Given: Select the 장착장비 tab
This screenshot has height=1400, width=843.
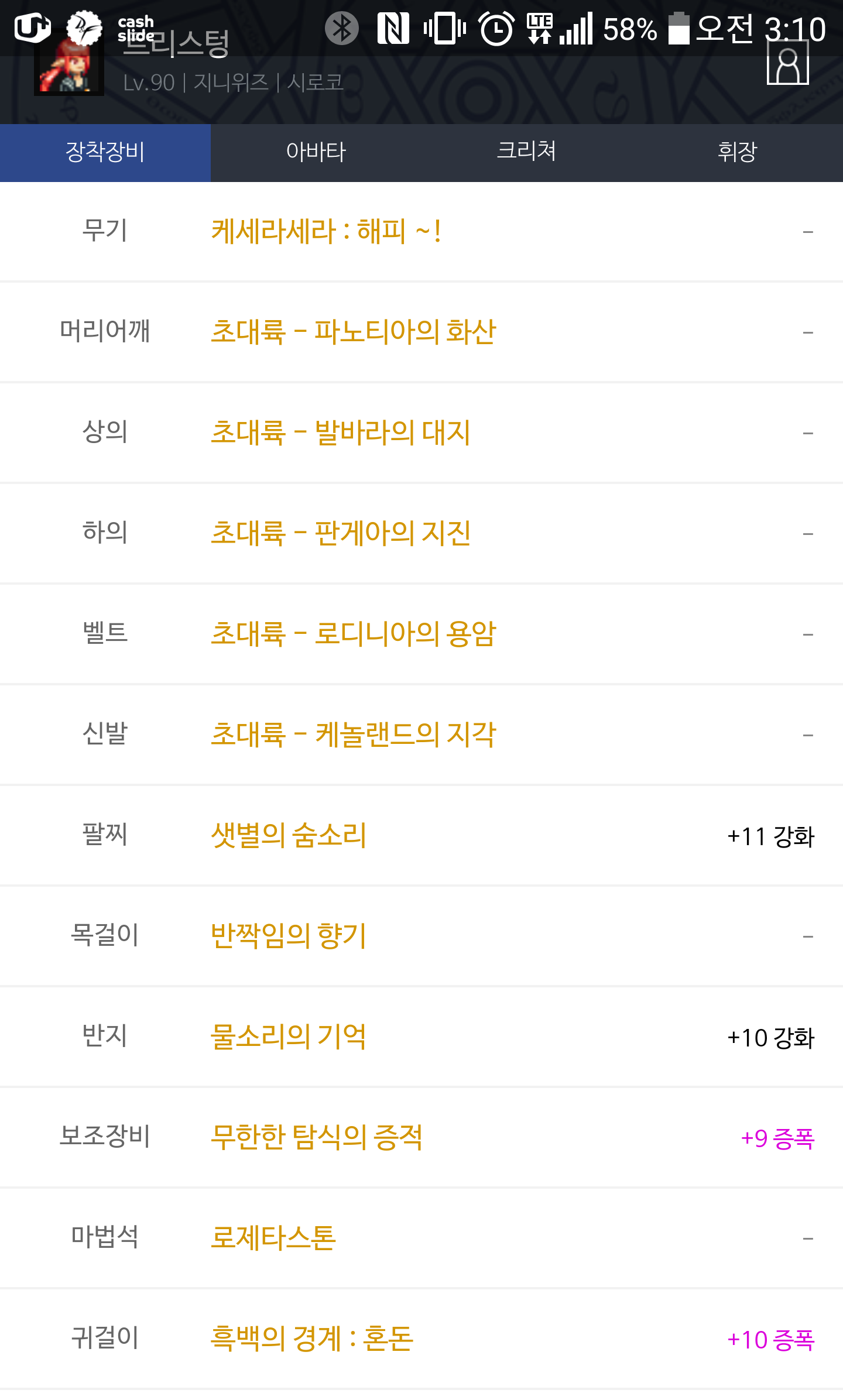Looking at the screenshot, I should pyautogui.click(x=105, y=152).
